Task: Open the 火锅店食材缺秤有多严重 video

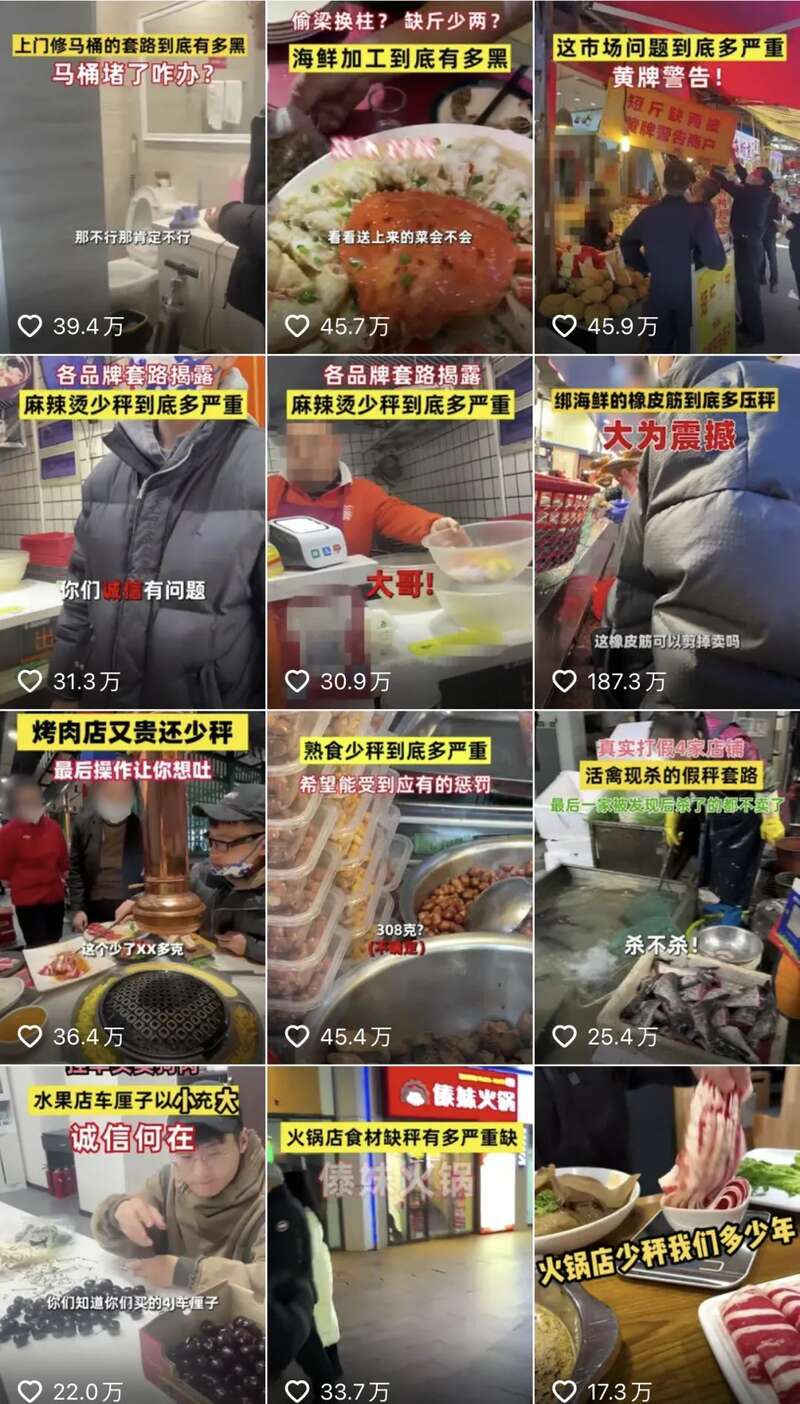Action: pos(400,1235)
